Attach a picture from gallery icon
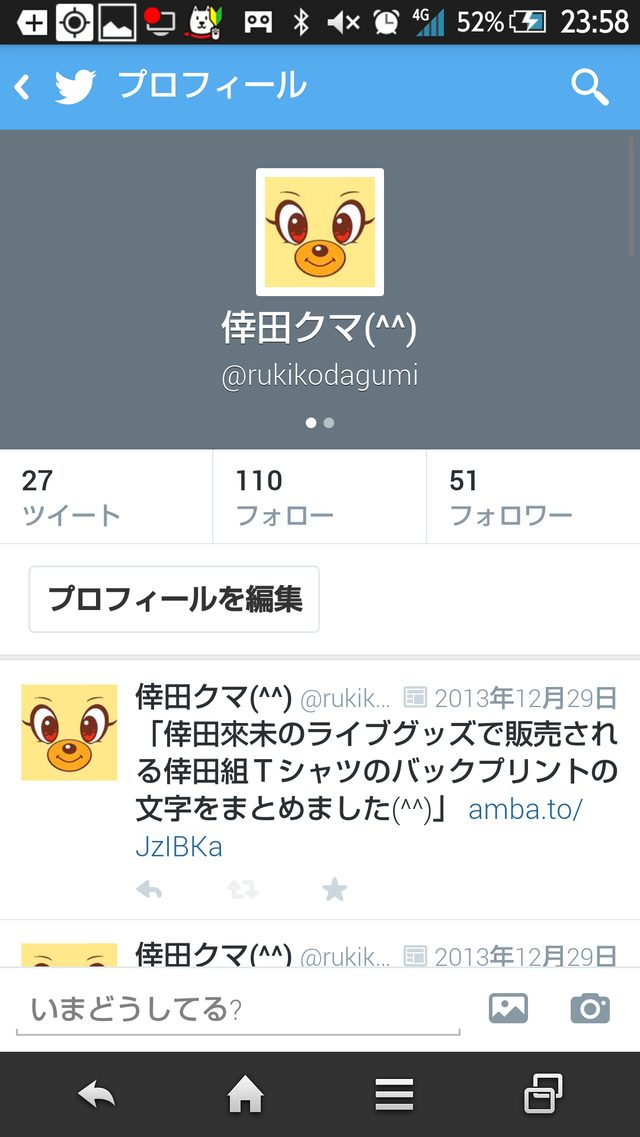Viewport: 640px width, 1137px height. pos(508,1008)
